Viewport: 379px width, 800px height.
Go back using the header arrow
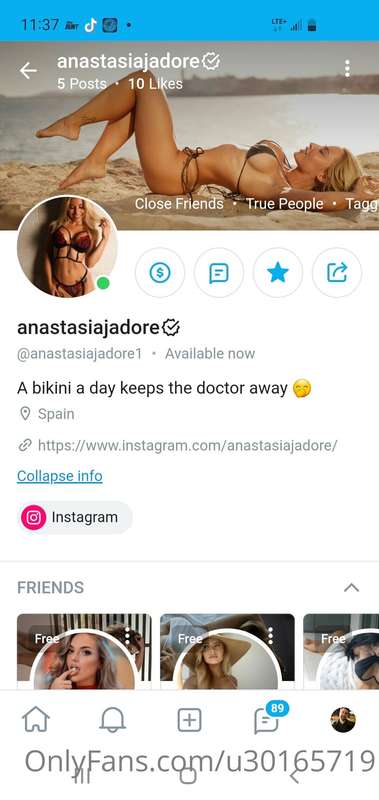(x=28, y=71)
